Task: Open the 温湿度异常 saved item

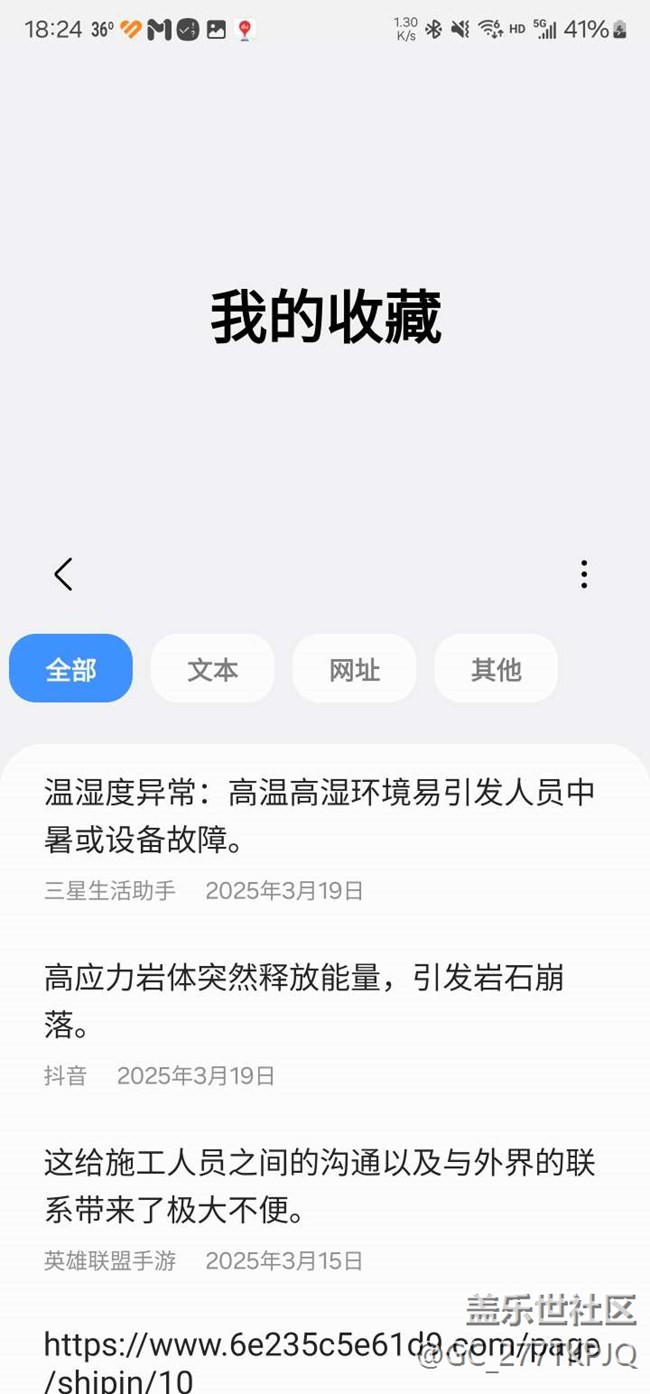Action: point(325,838)
